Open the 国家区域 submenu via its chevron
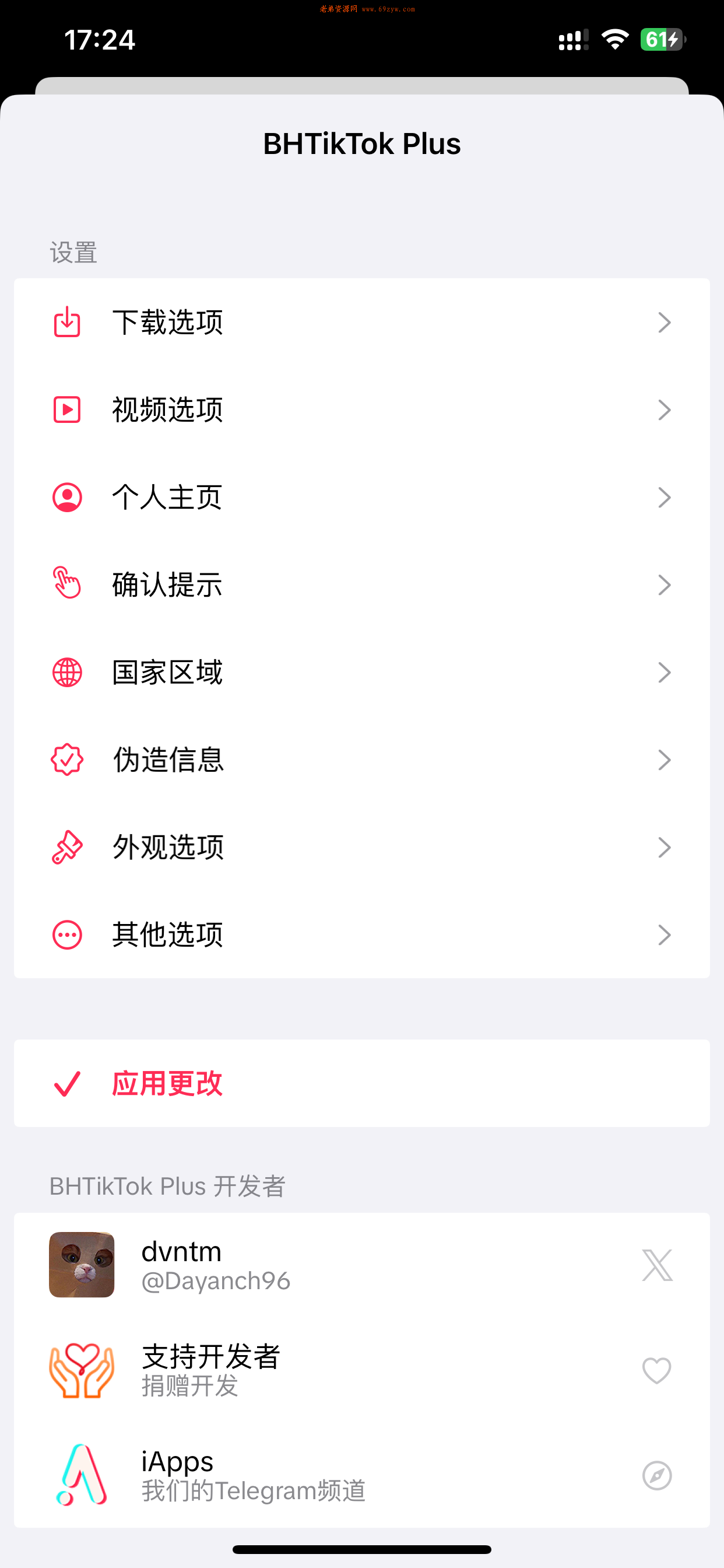724x1568 pixels. pos(665,673)
